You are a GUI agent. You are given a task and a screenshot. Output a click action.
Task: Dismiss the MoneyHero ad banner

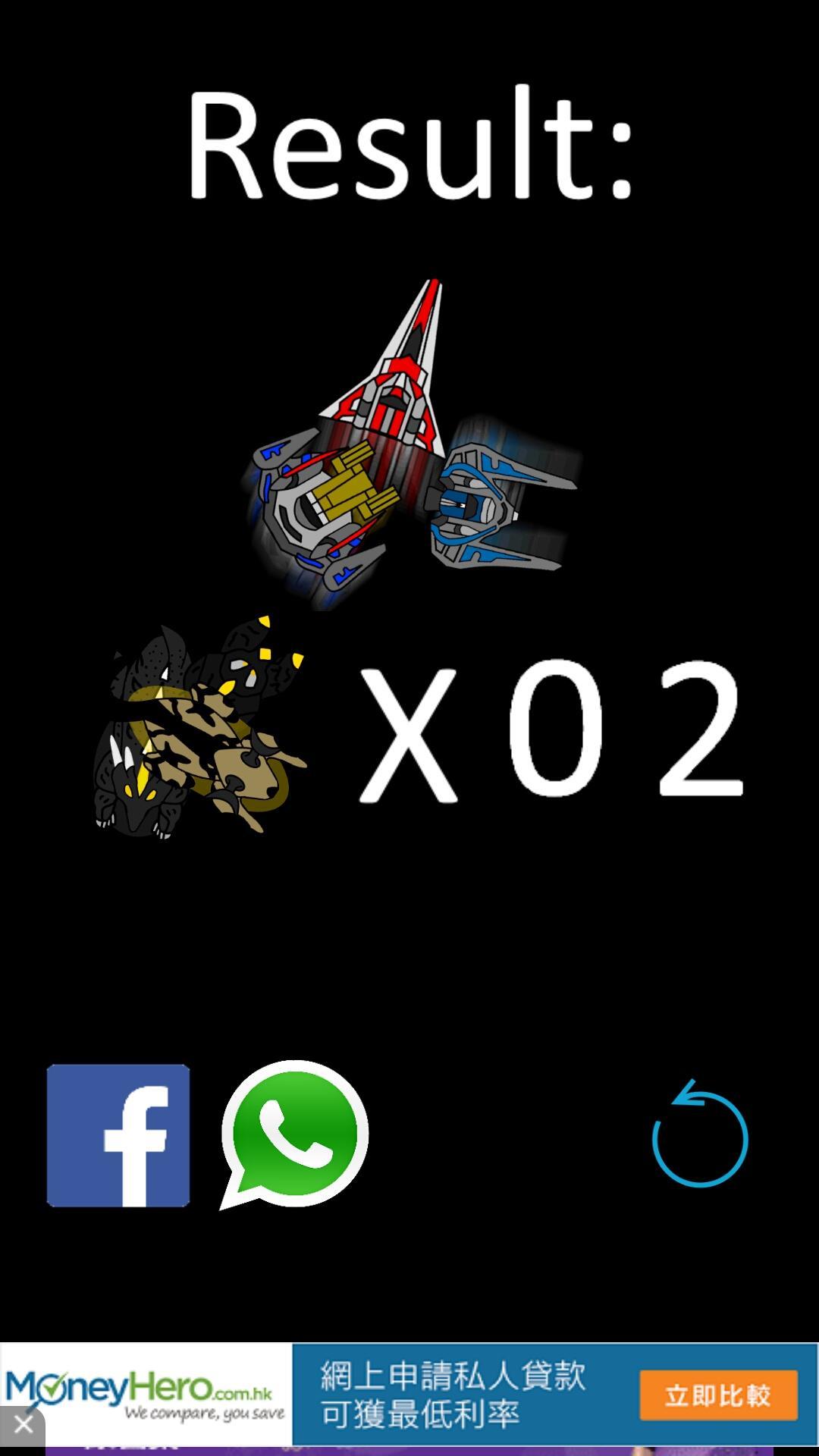(x=23, y=1426)
